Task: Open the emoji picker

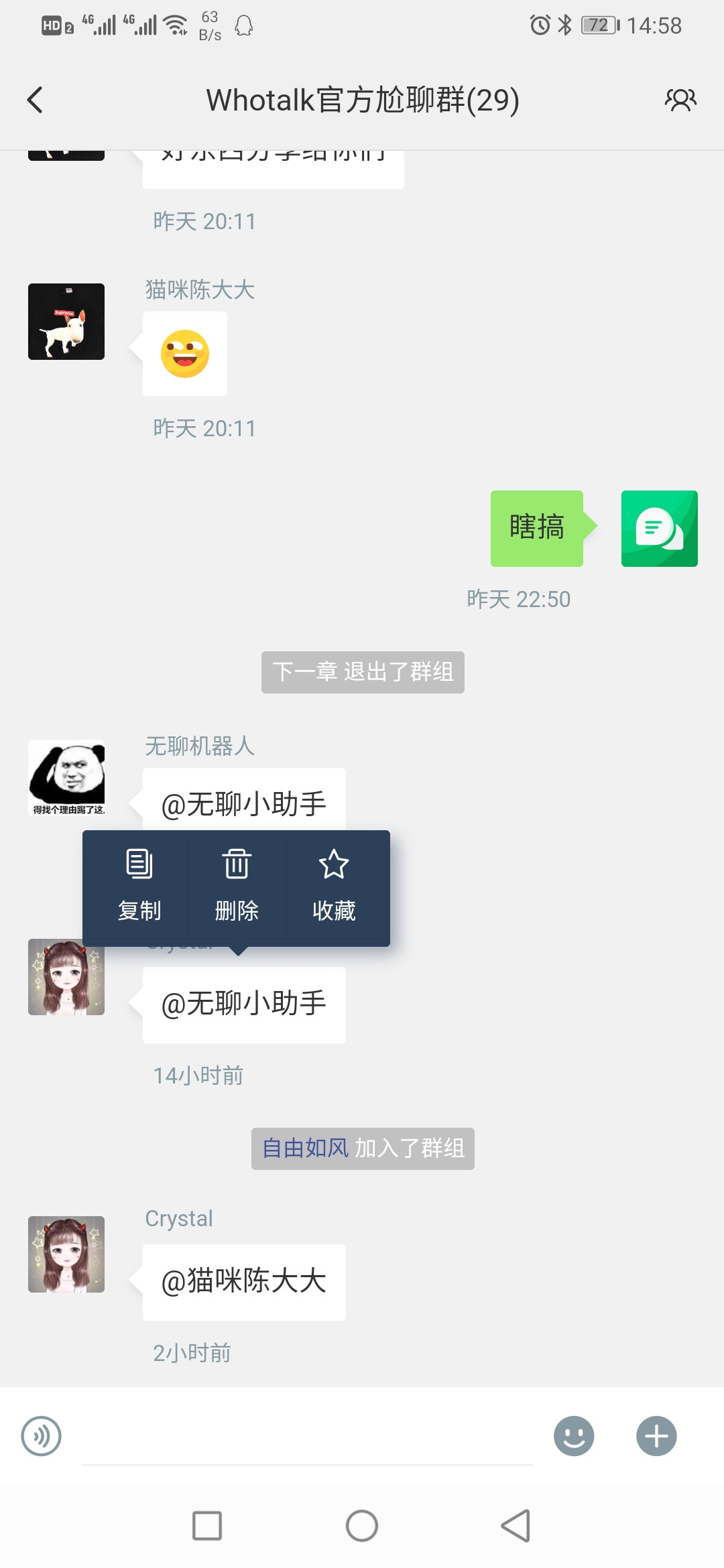Action: [574, 1436]
